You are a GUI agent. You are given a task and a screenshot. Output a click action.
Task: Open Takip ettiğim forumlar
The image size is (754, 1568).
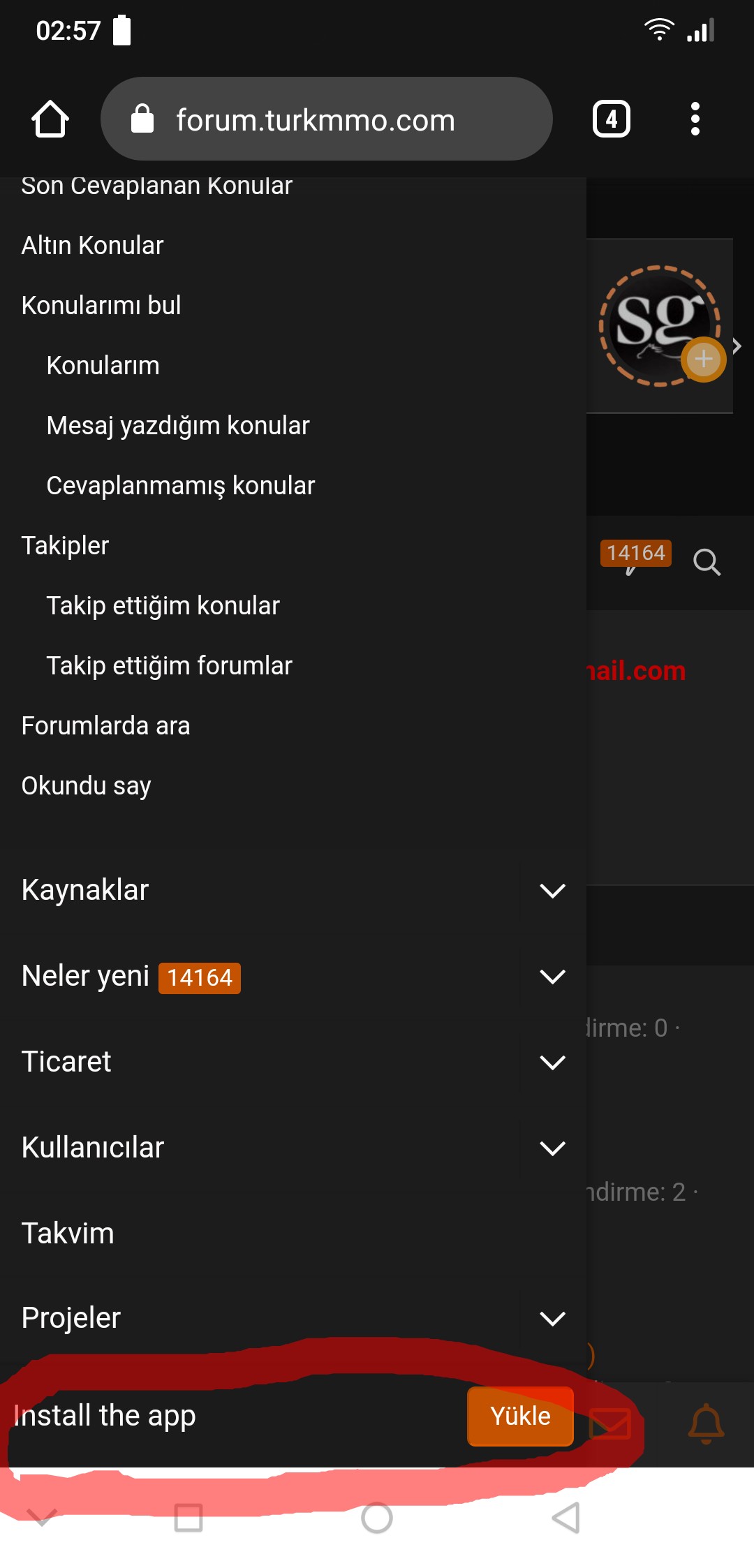pyautogui.click(x=169, y=666)
